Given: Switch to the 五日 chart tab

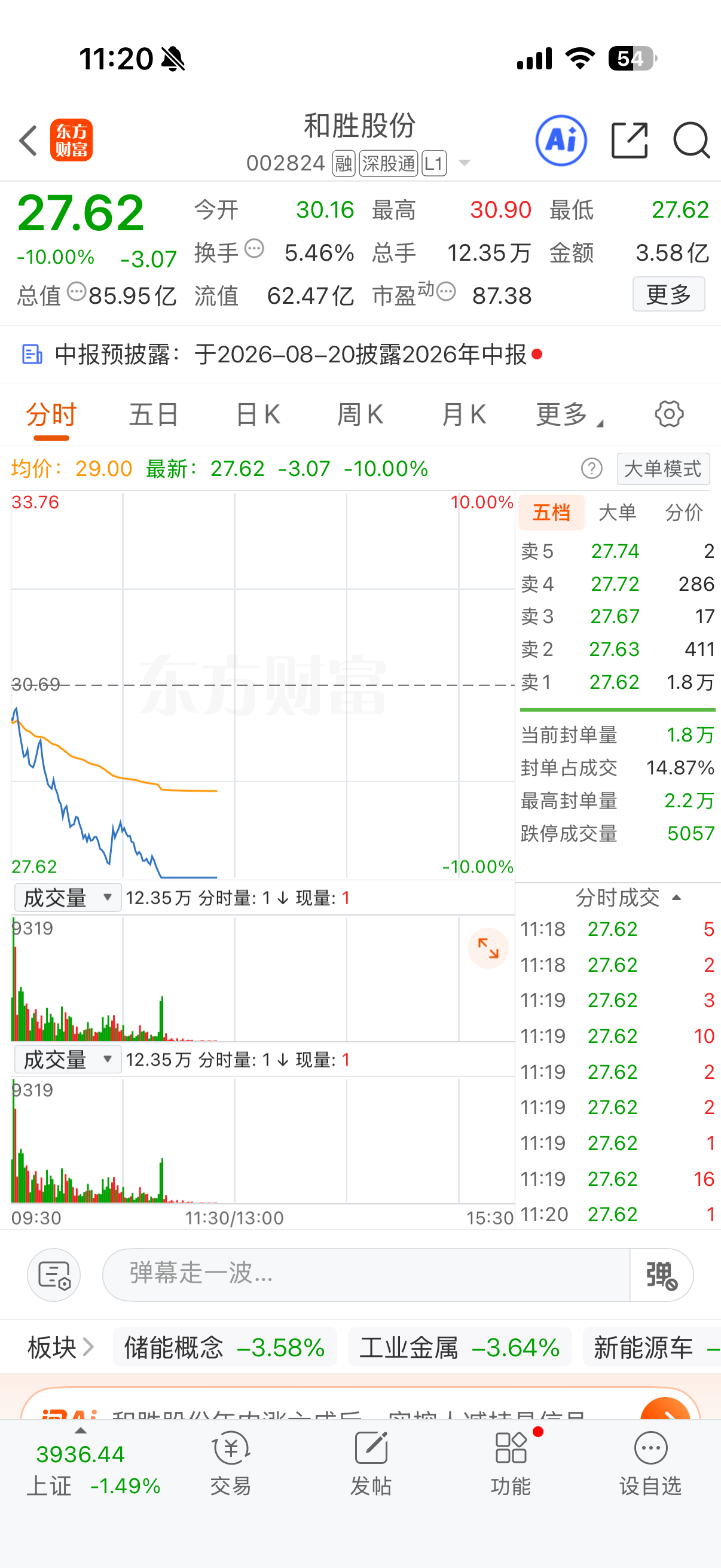Looking at the screenshot, I should (x=153, y=415).
